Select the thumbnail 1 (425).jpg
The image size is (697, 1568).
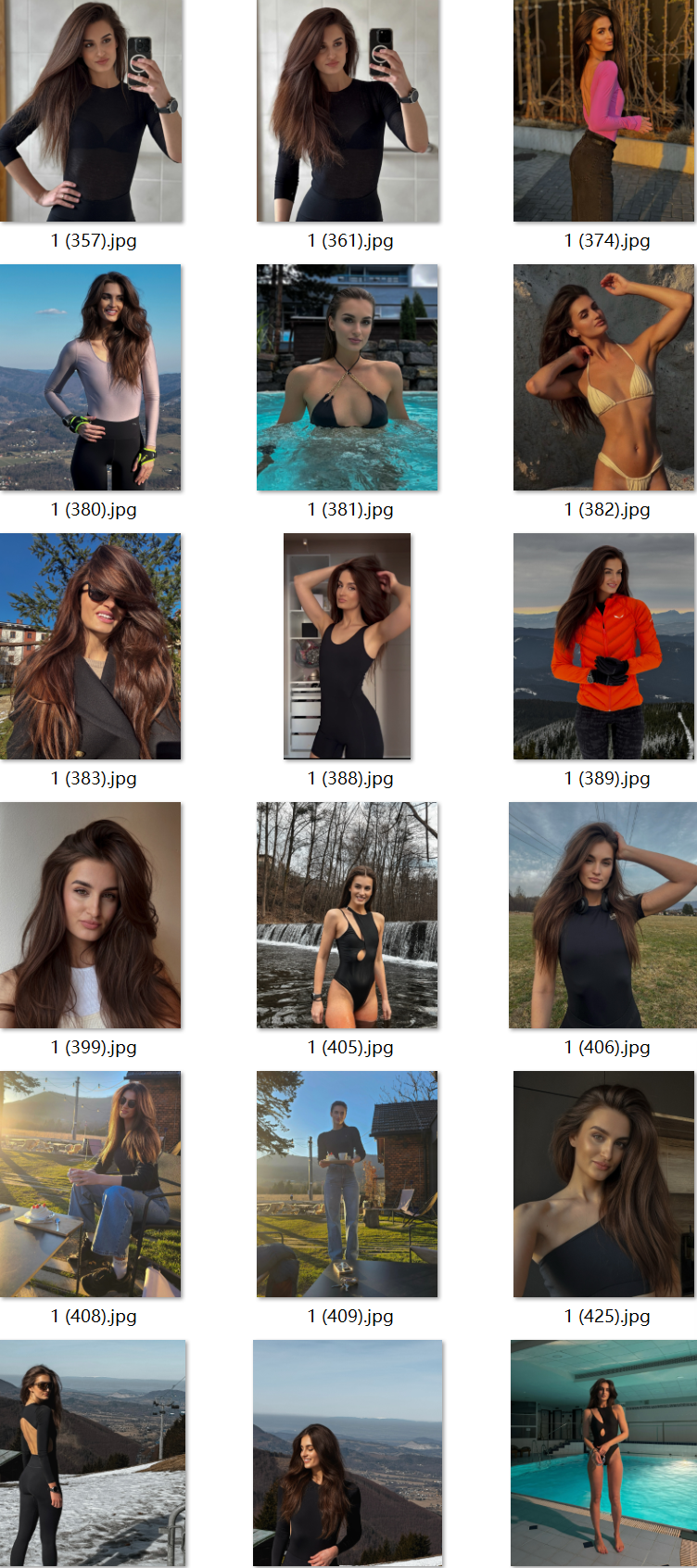pyautogui.click(x=603, y=1184)
